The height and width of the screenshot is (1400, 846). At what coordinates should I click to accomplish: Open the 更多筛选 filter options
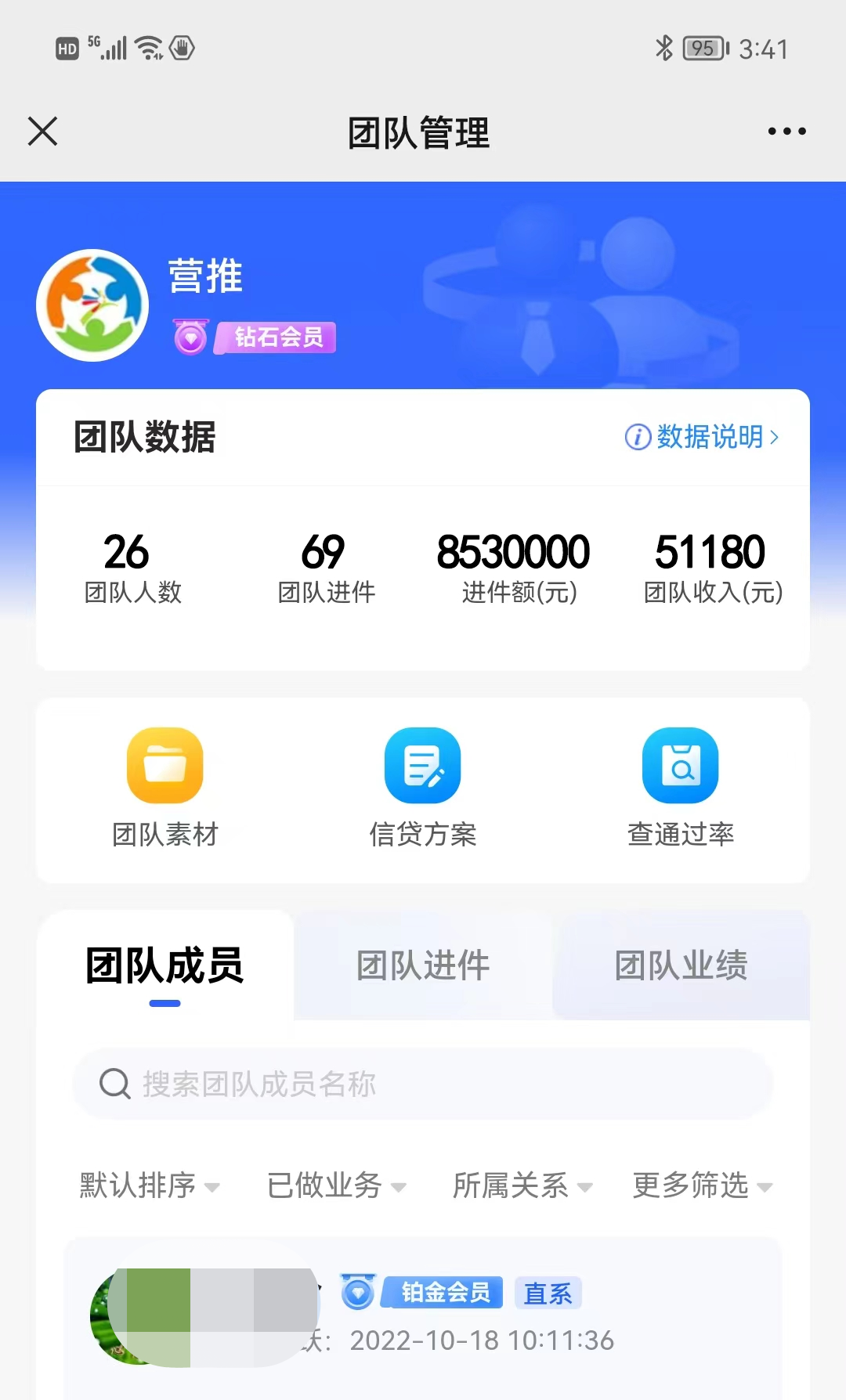[x=702, y=1185]
